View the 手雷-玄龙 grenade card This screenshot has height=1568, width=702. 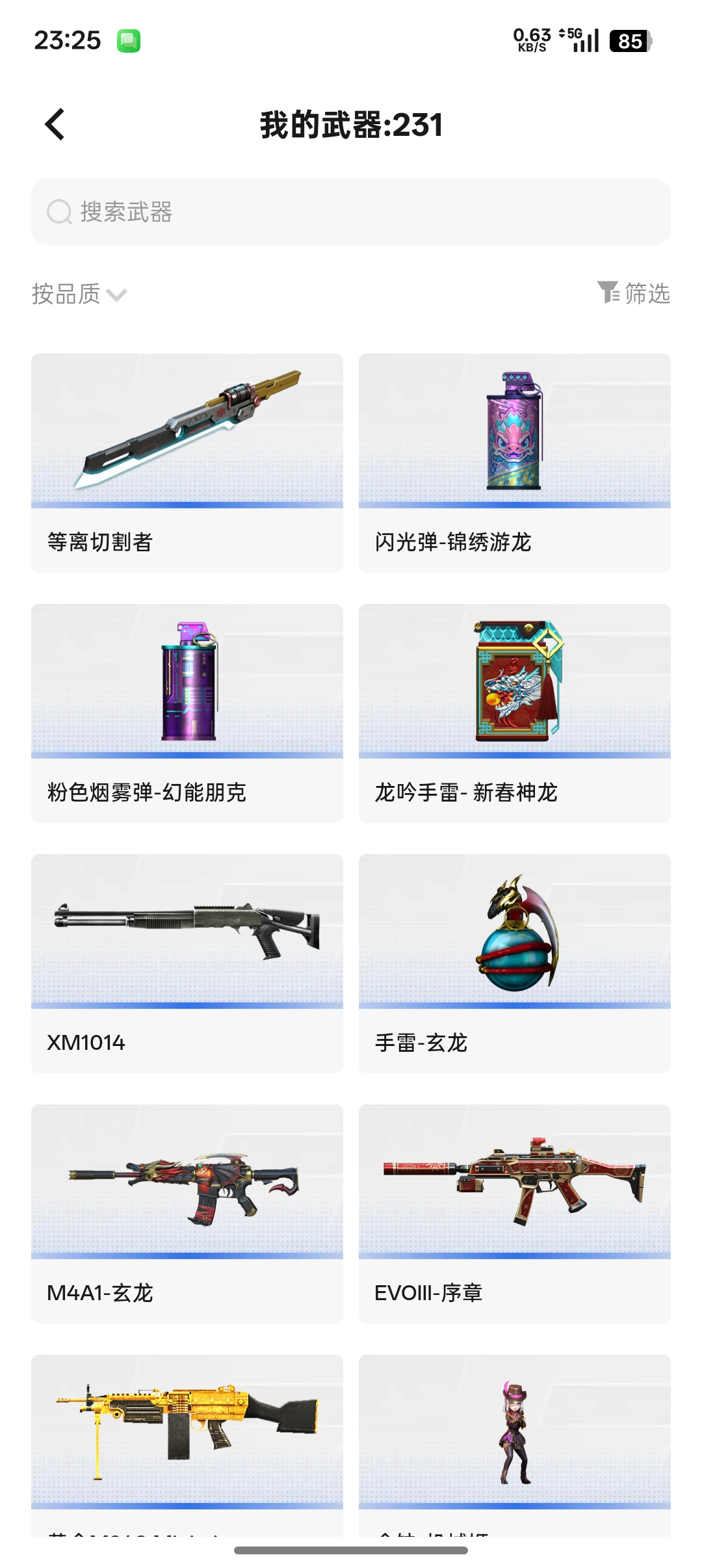click(514, 963)
